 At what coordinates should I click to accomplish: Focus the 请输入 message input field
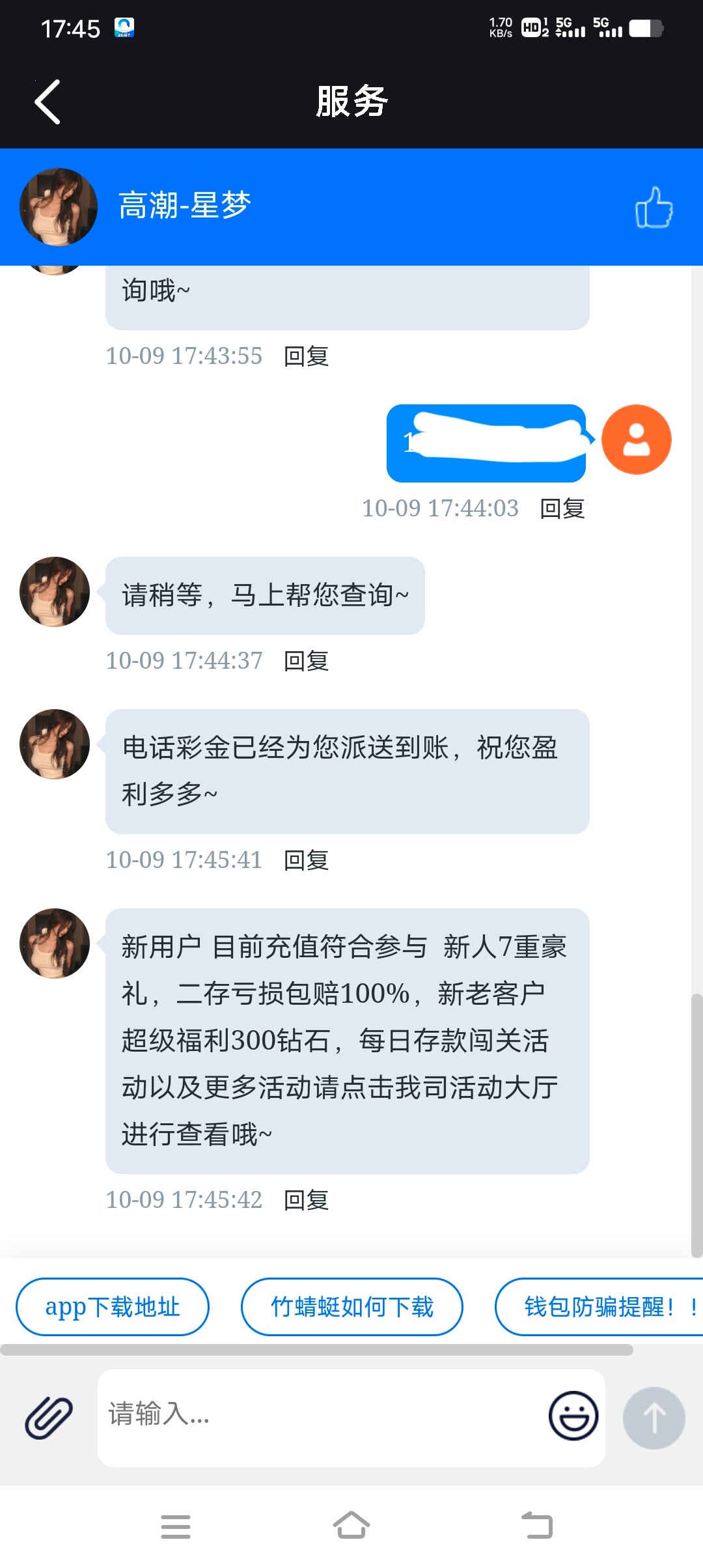point(319,1418)
